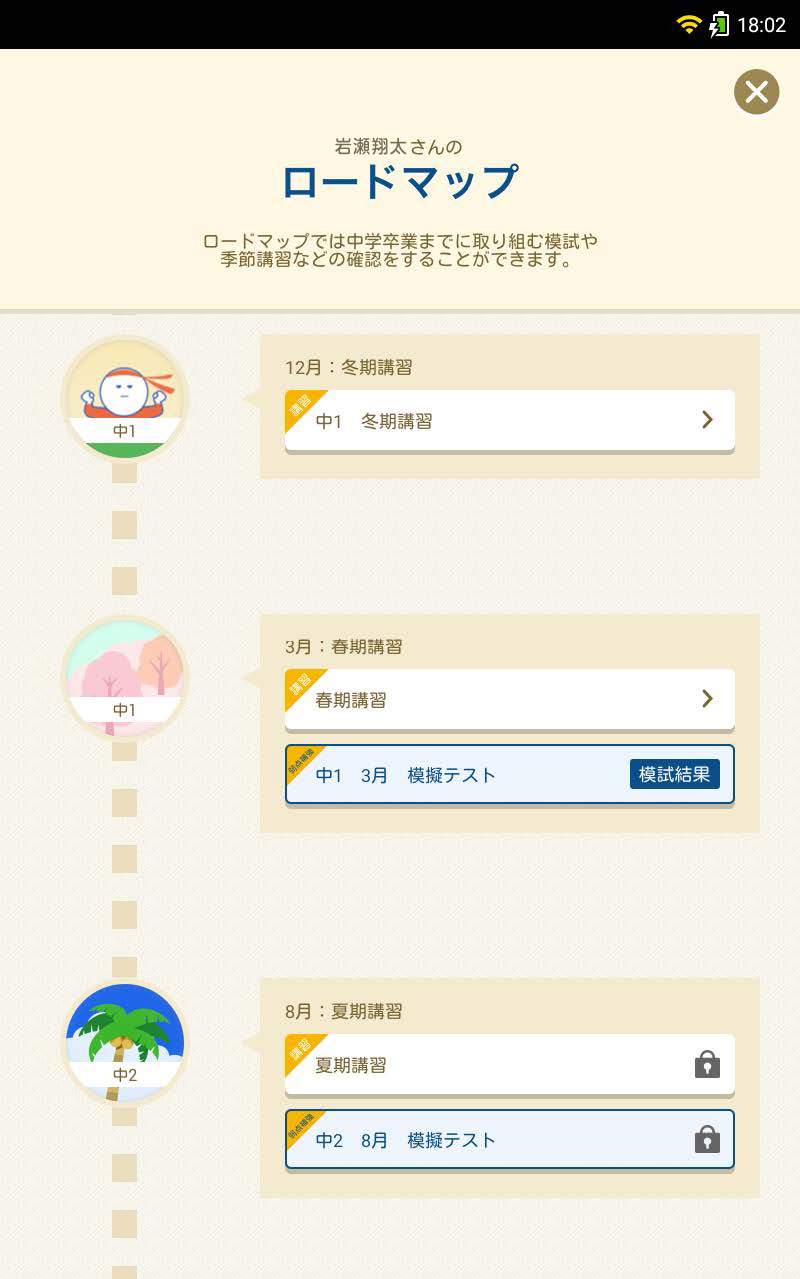
Task: Open 中1 冬期講習 course
Action: [509, 421]
